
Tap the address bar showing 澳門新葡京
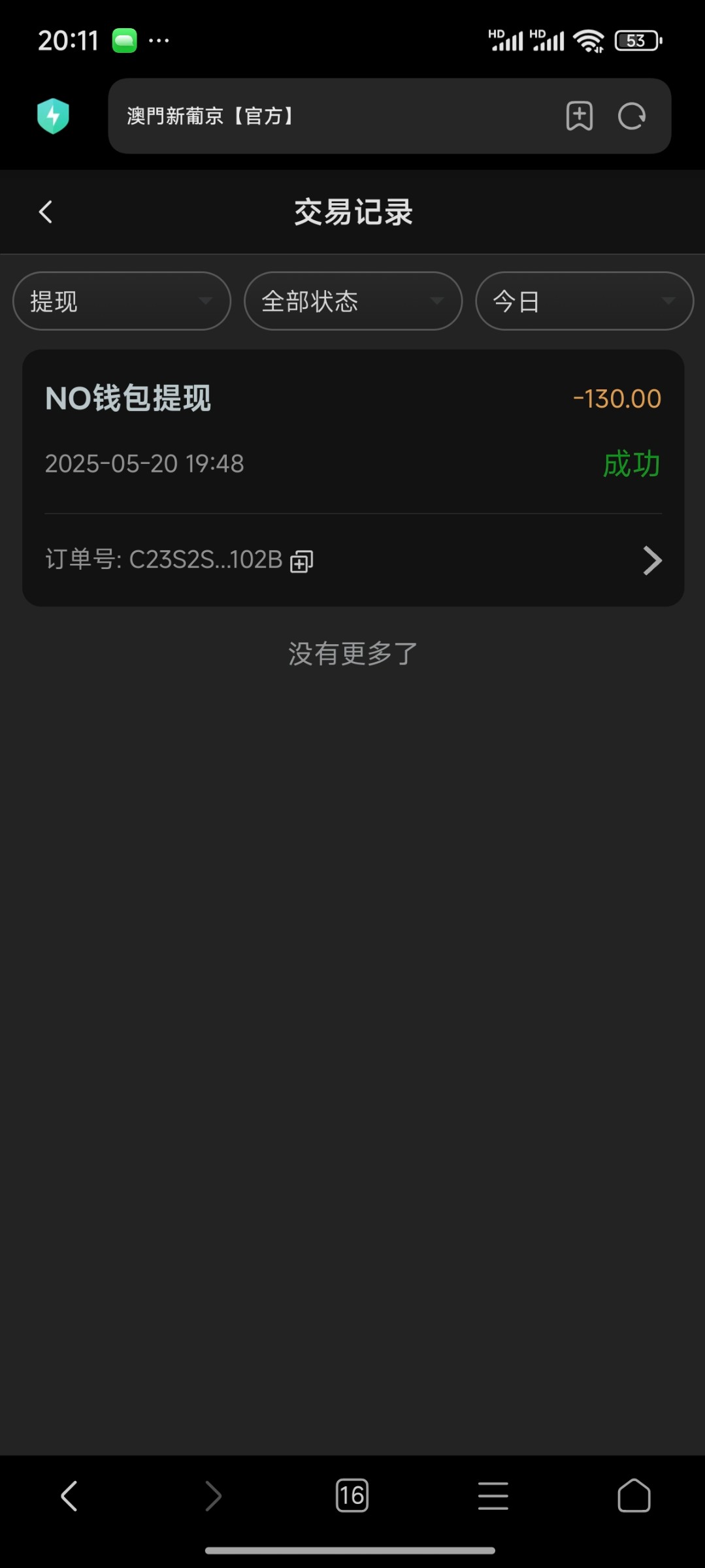coord(327,116)
